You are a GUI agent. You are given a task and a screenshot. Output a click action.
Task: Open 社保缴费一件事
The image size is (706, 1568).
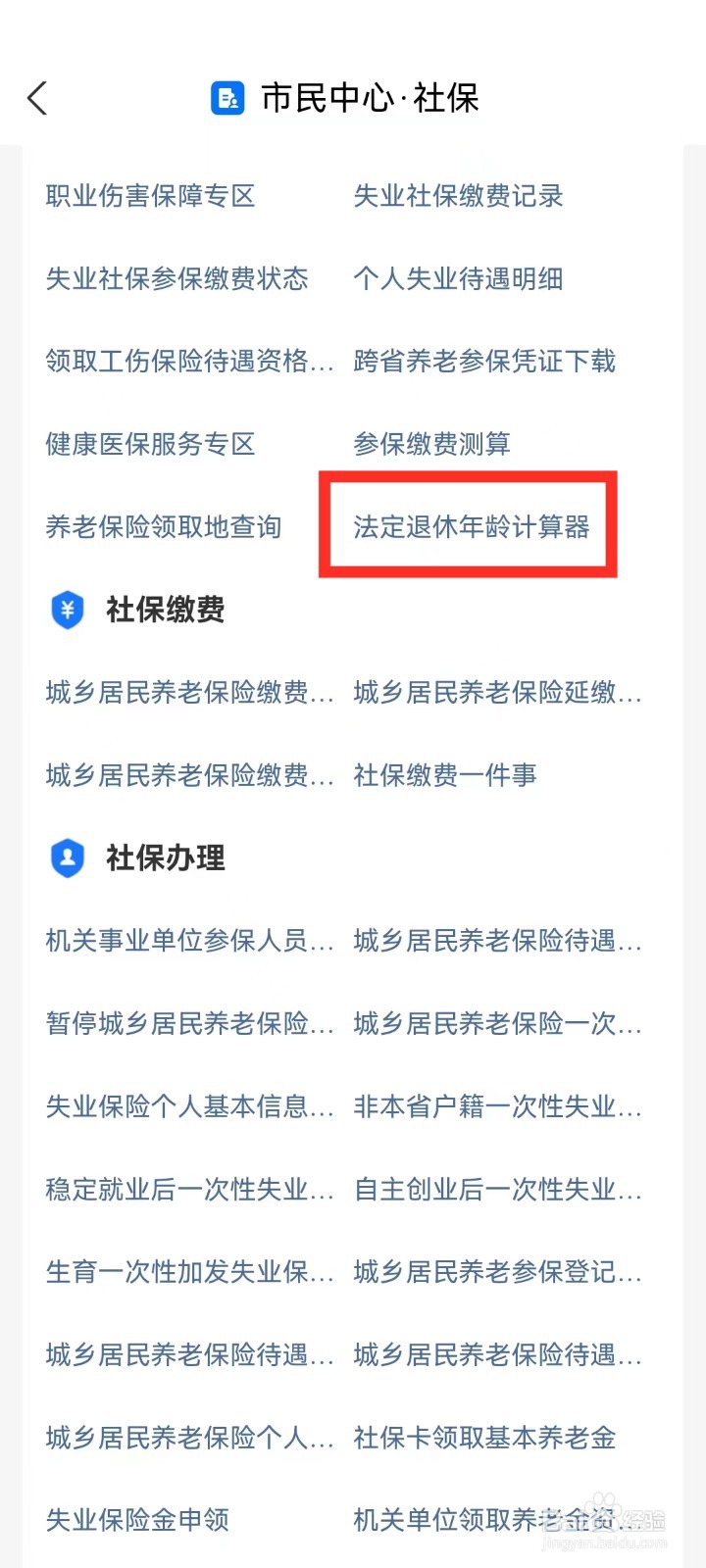[x=445, y=775]
